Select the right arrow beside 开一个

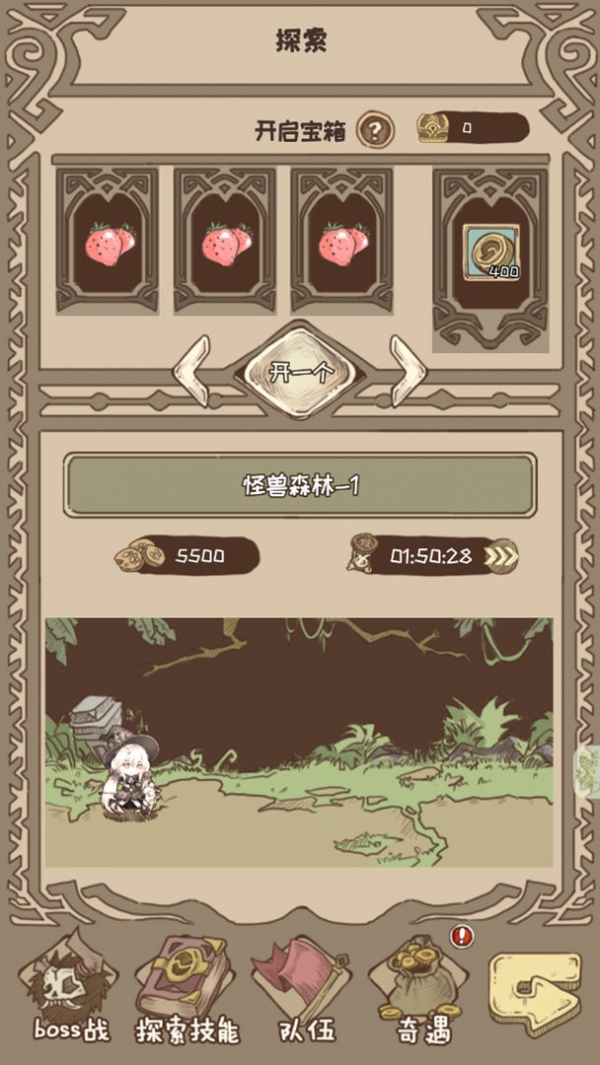407,371
